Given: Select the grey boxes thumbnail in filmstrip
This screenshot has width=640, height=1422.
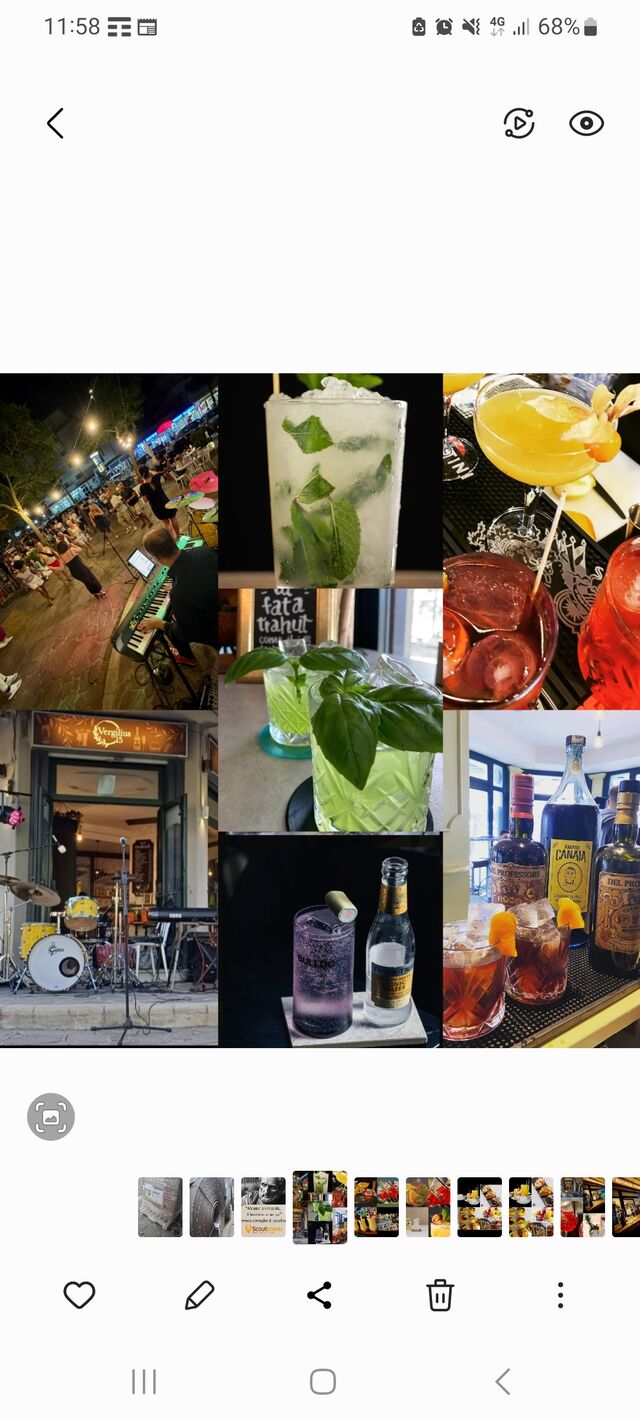Looking at the screenshot, I should point(160,1207).
